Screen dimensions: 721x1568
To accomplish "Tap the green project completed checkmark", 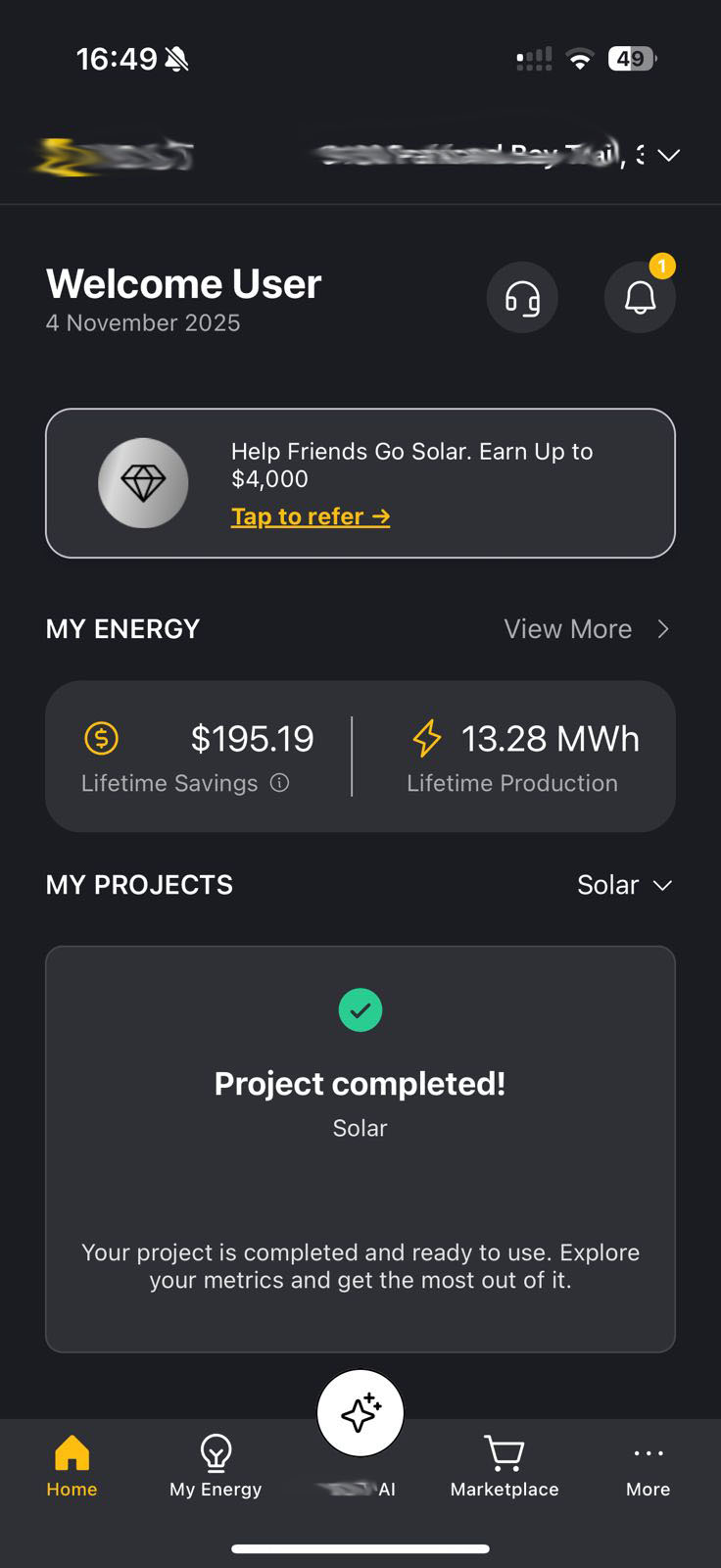I will point(360,1009).
